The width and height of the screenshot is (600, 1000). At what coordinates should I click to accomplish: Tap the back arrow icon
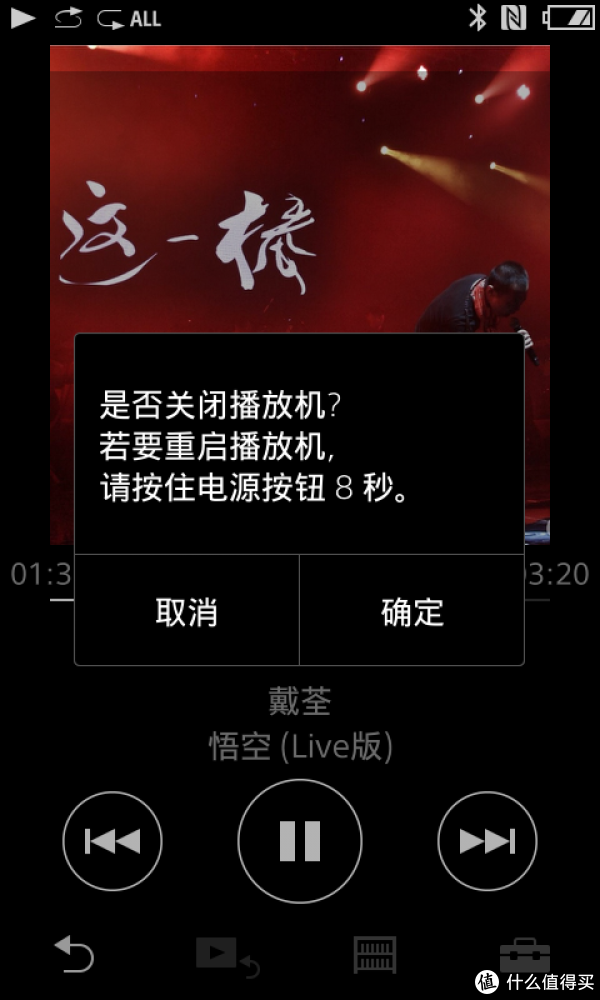click(x=75, y=956)
